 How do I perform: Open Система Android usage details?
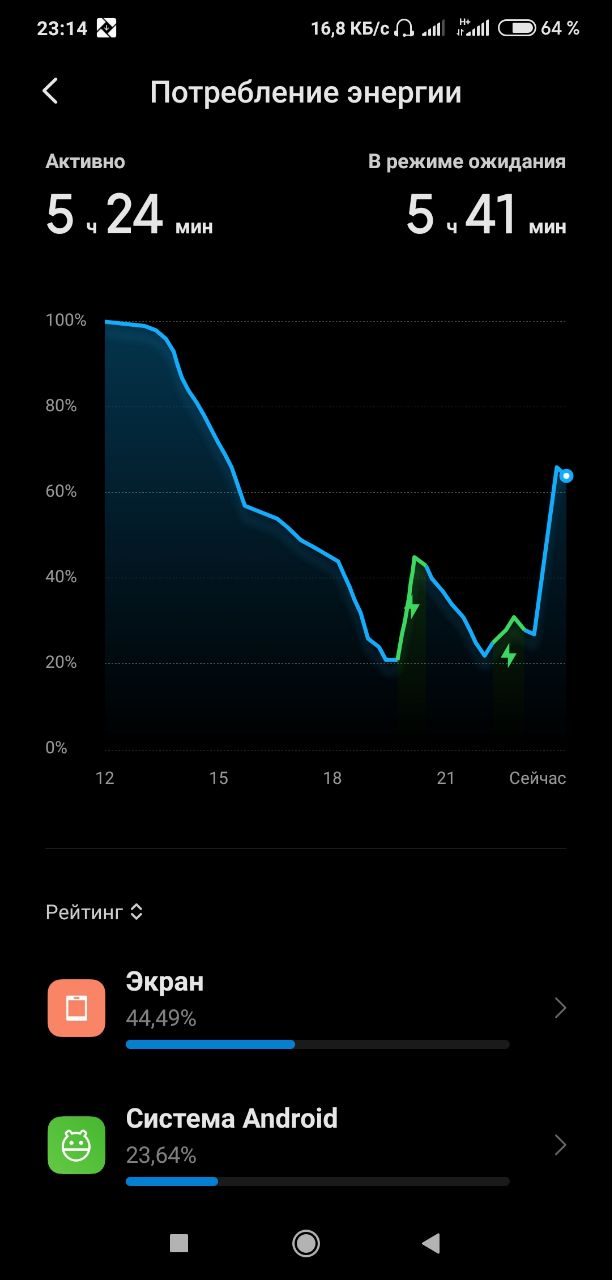tap(306, 1144)
